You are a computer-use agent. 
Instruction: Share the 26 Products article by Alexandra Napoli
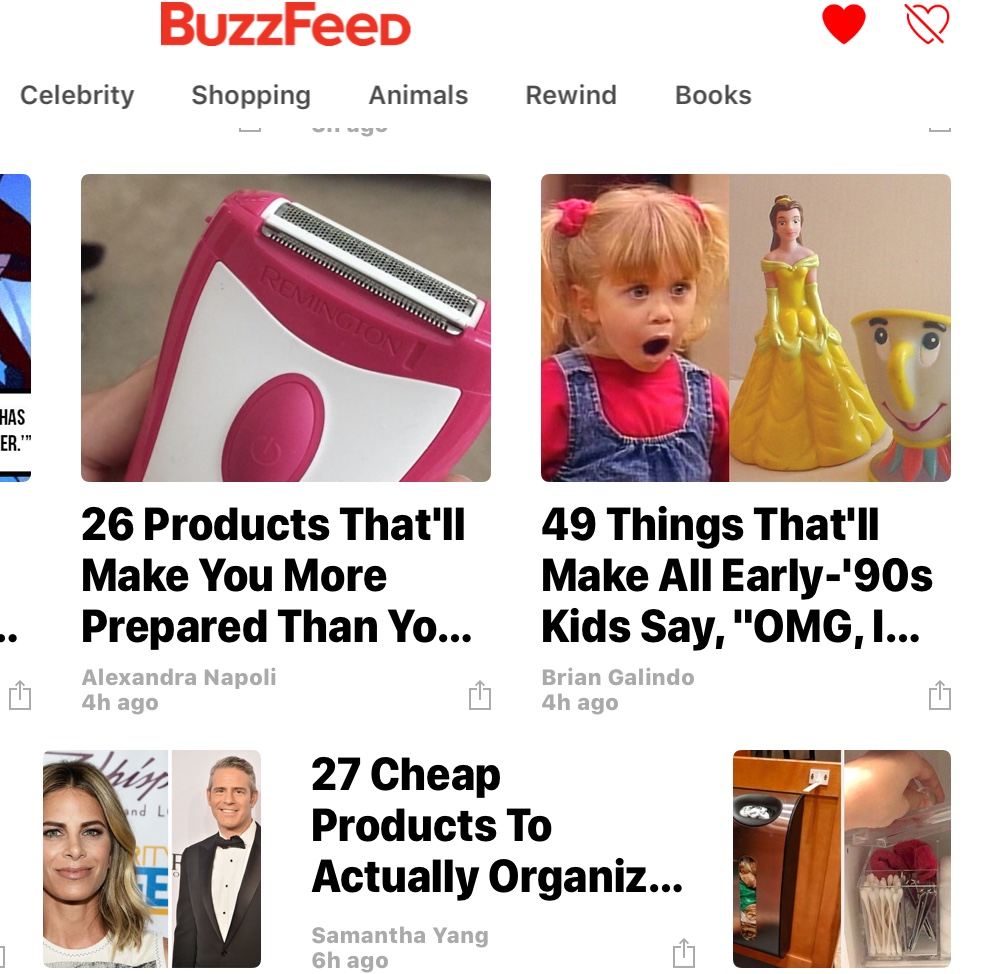click(480, 695)
